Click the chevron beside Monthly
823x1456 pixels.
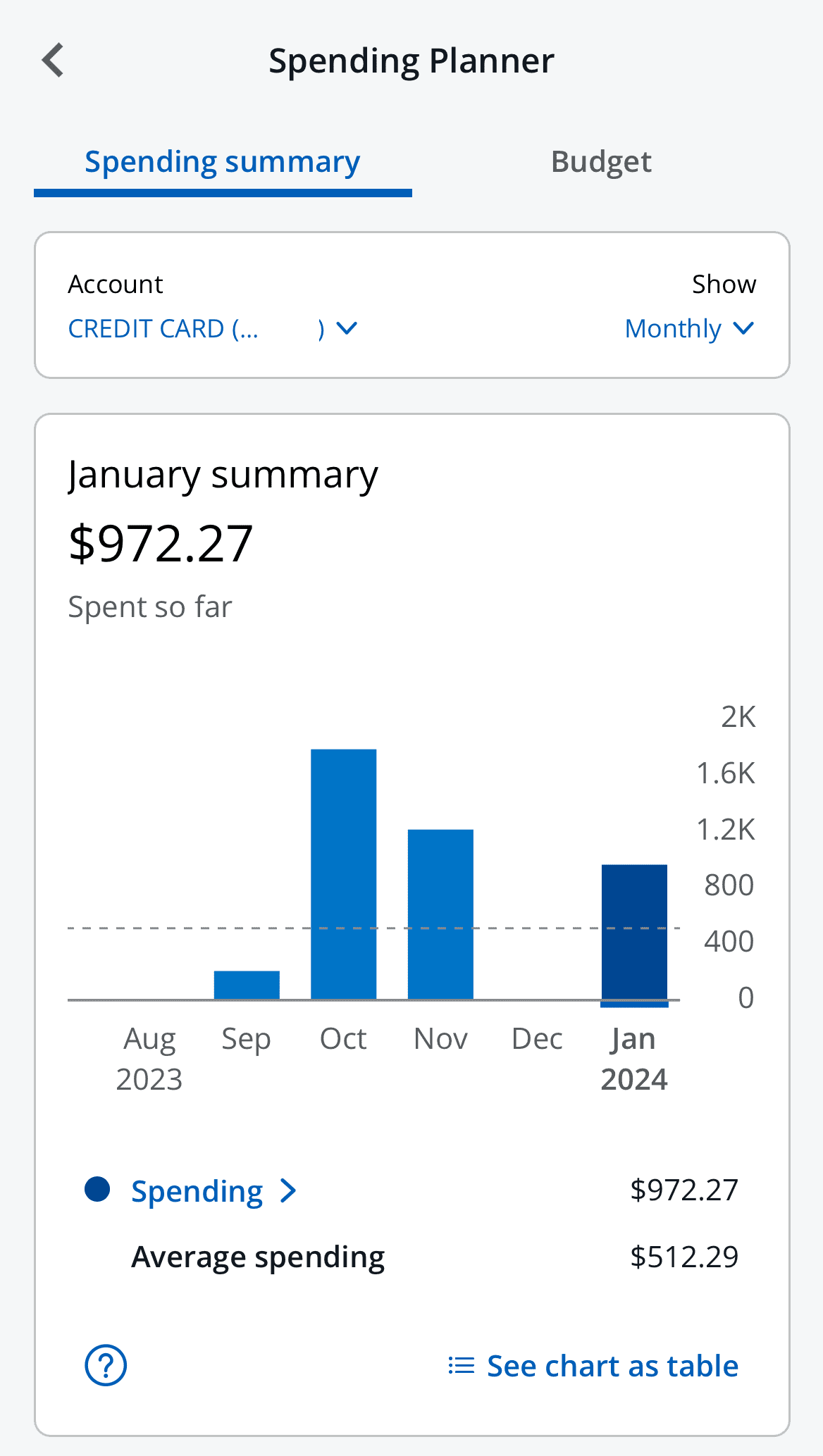[x=743, y=328]
